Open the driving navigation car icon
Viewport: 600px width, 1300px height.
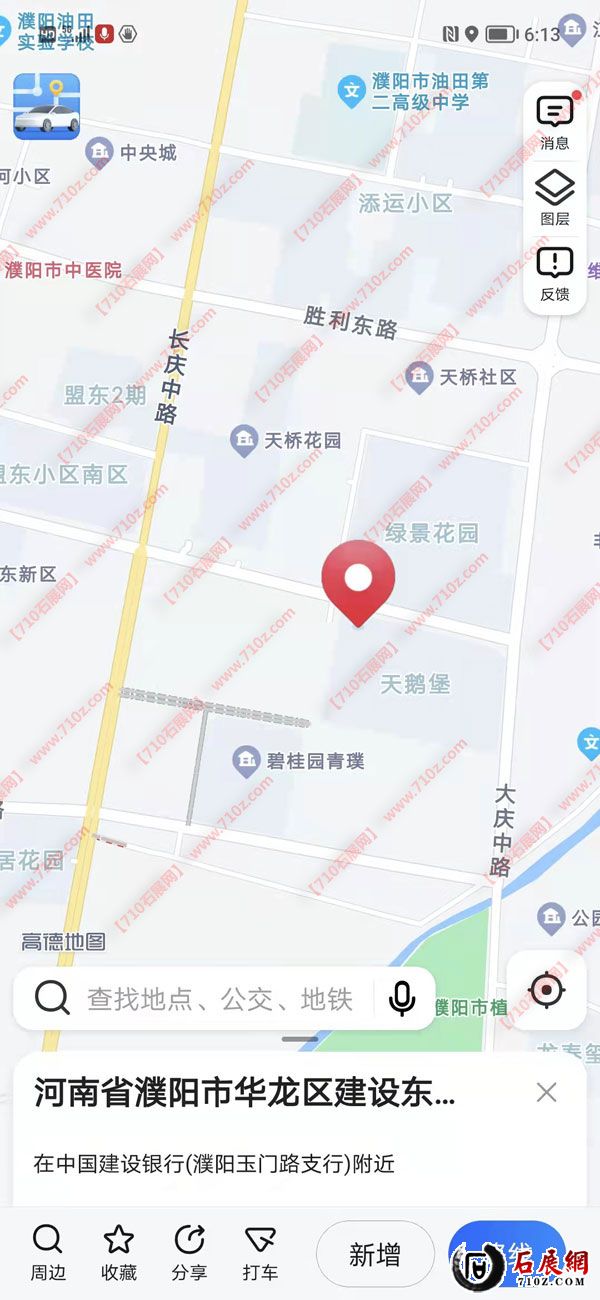tap(46, 106)
